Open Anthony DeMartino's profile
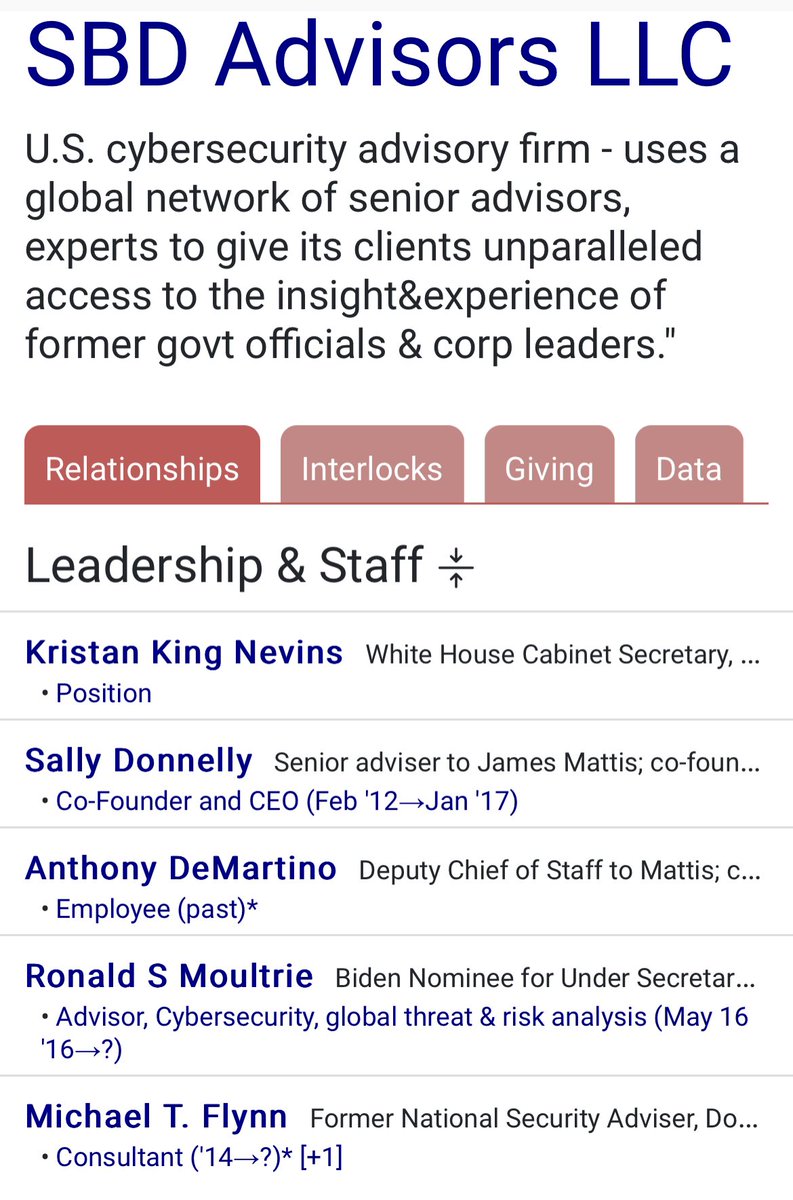The width and height of the screenshot is (793, 1200). [x=181, y=869]
